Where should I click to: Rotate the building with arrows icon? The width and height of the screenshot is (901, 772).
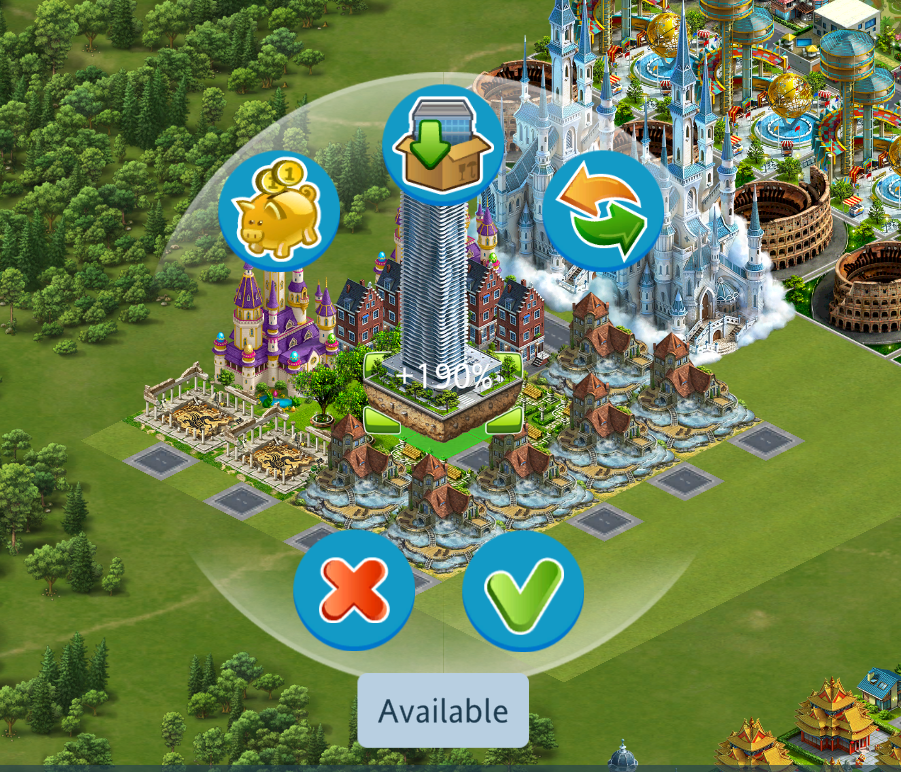[x=602, y=212]
